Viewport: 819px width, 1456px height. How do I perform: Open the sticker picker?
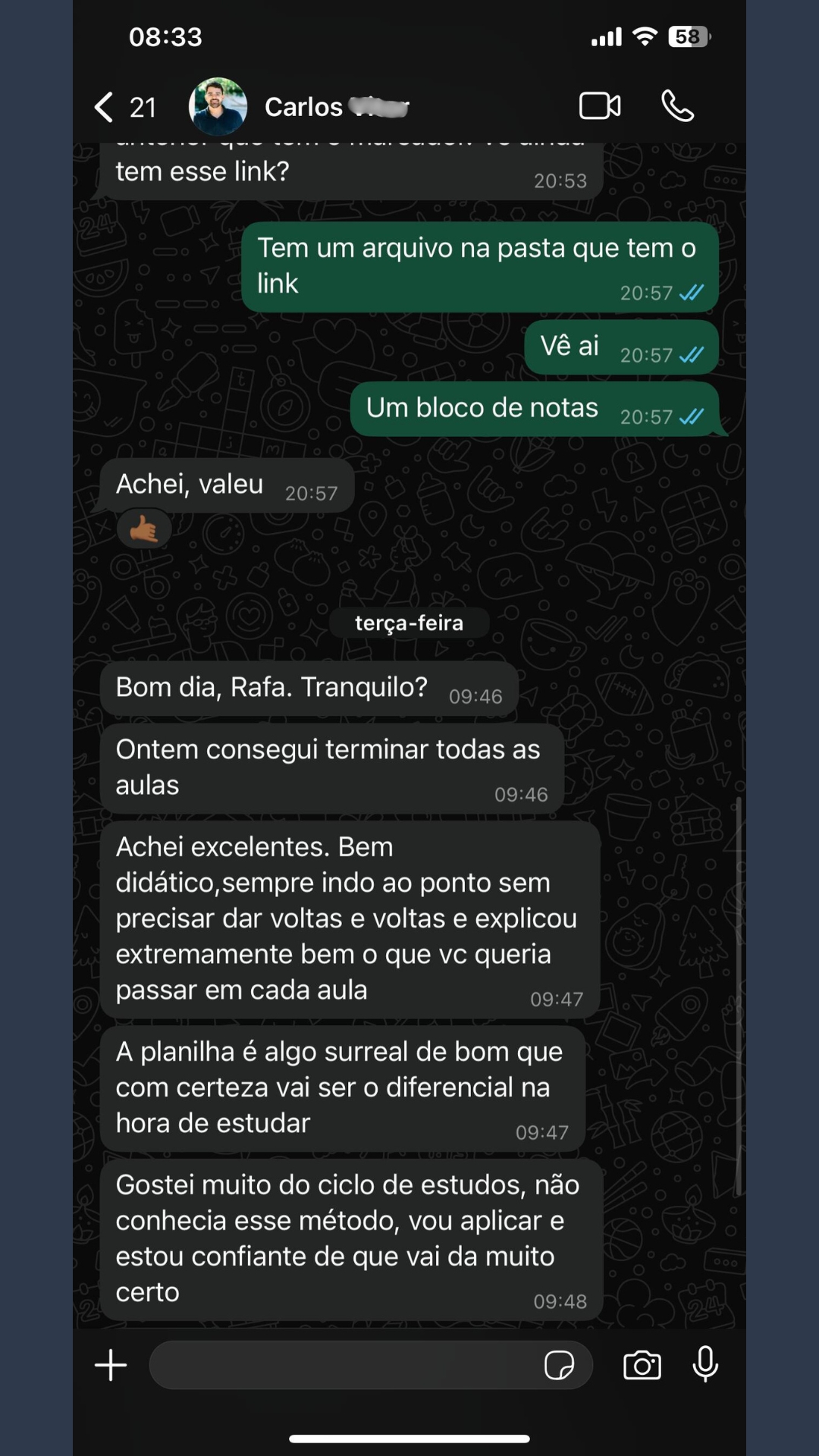pyautogui.click(x=559, y=1365)
